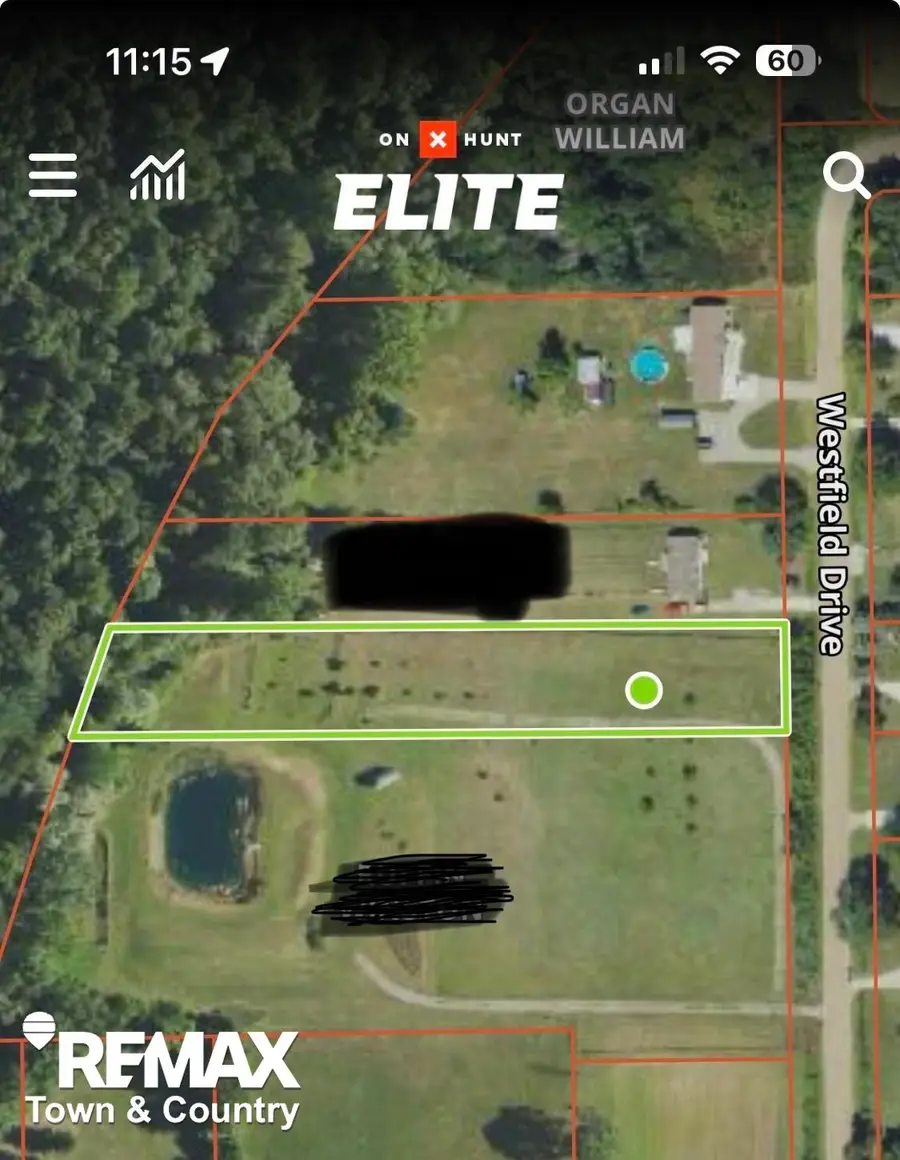900x1160 pixels.
Task: Select the ORGAN WILLIAM parcel label
Action: tap(620, 120)
